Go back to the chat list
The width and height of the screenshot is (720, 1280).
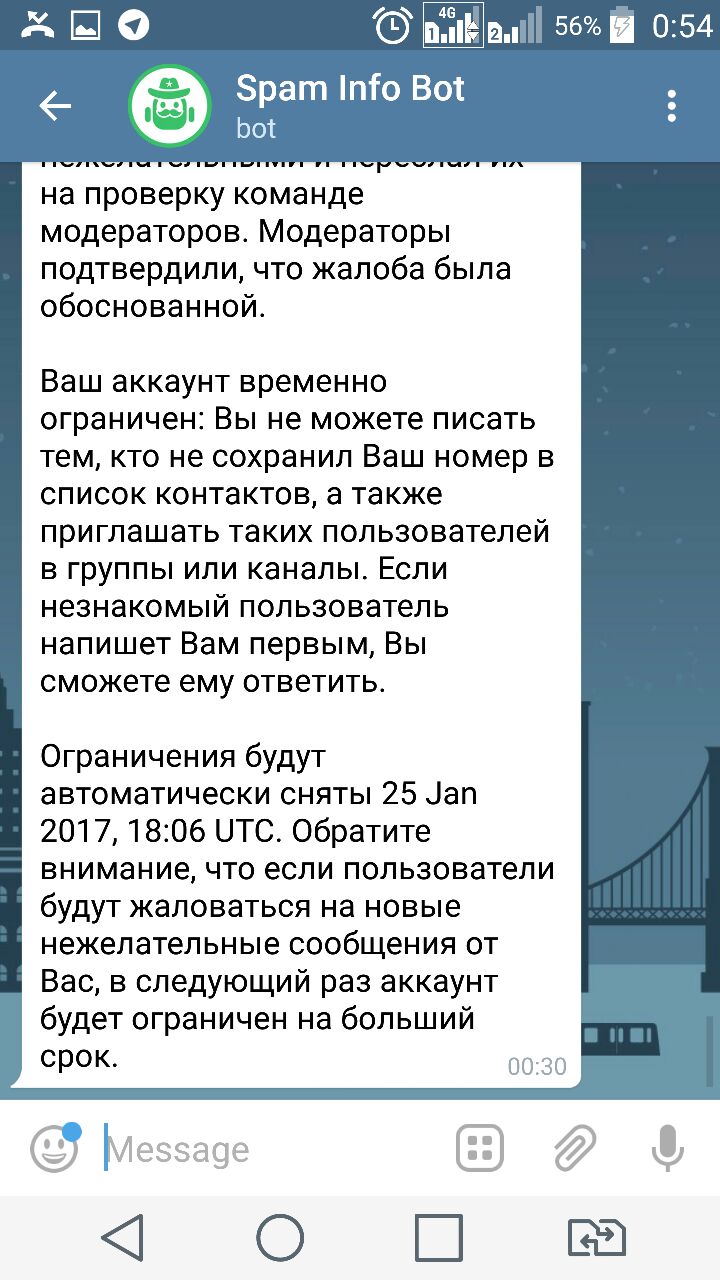click(55, 106)
